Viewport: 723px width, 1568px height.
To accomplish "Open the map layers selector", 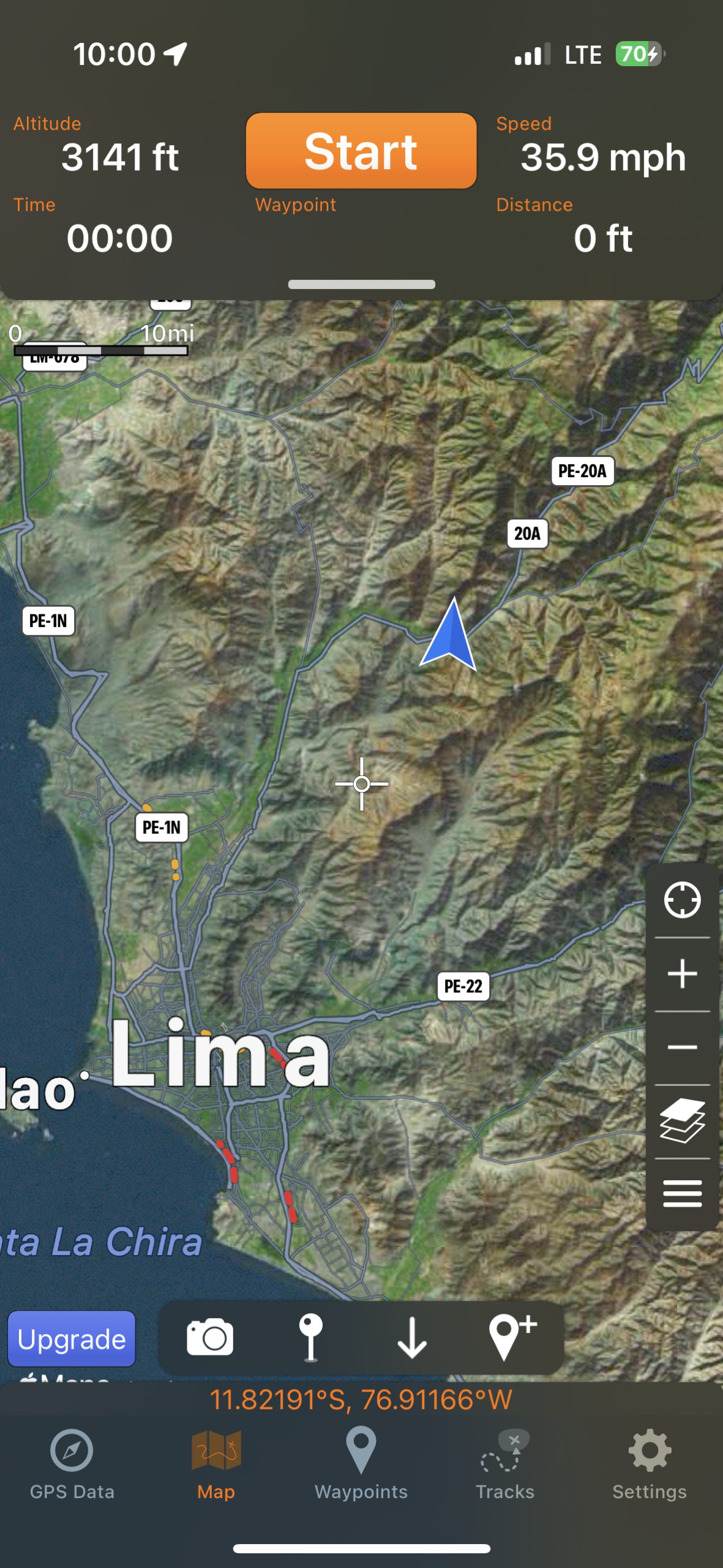I will click(682, 1121).
